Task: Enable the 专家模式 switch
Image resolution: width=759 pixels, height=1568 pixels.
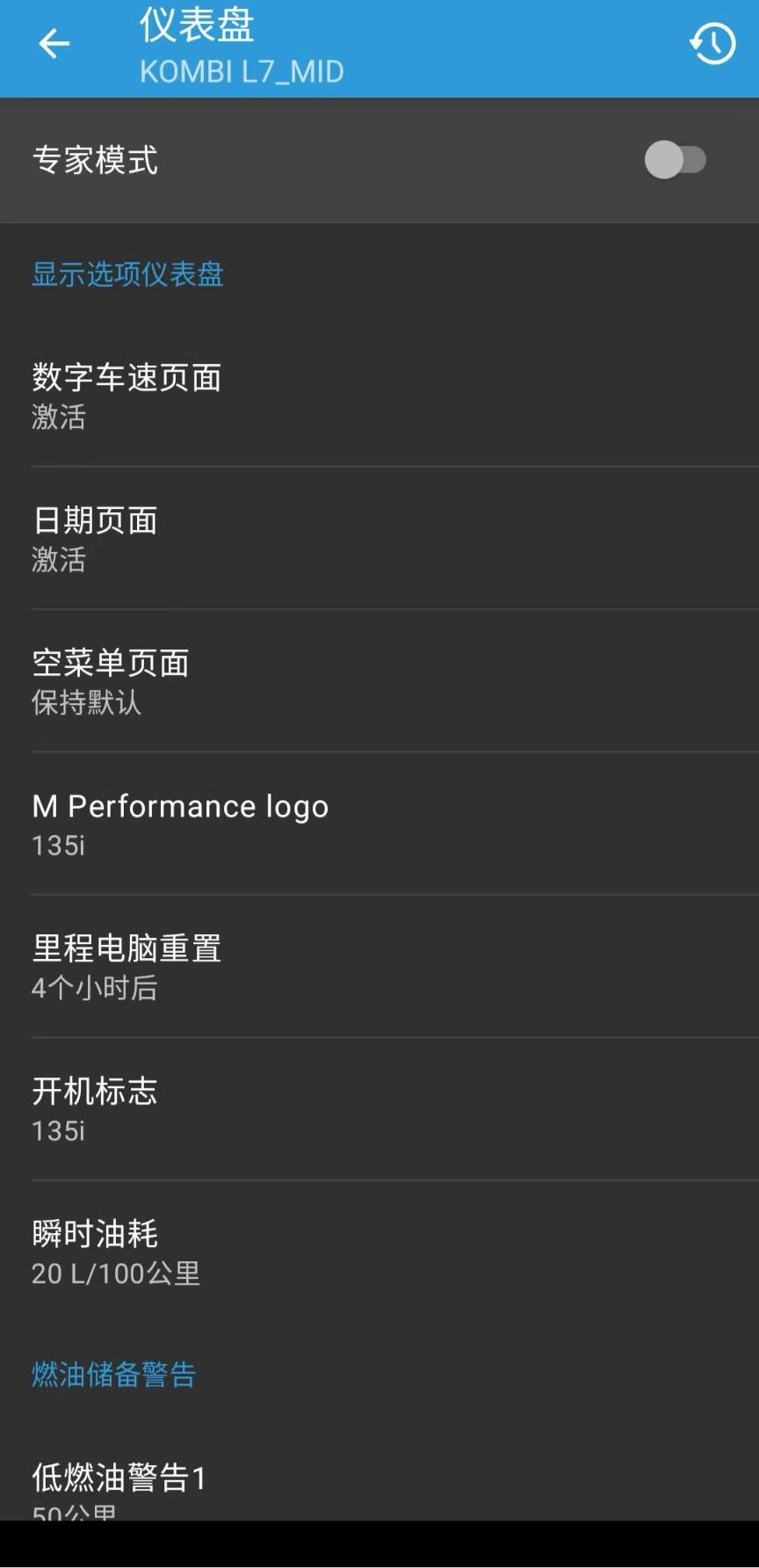Action: point(675,160)
